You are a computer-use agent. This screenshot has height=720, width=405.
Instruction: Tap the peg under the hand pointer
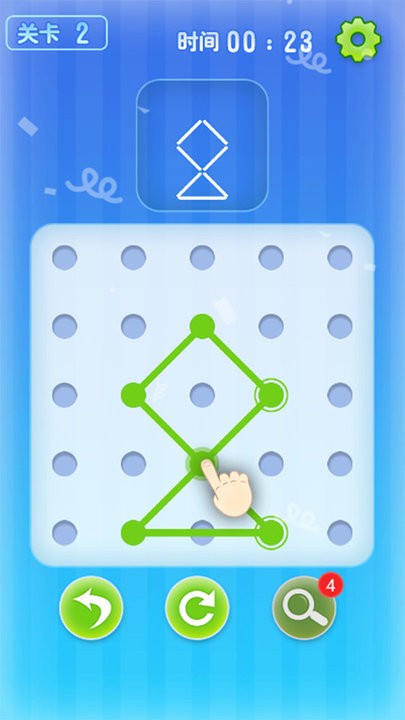tap(202, 463)
